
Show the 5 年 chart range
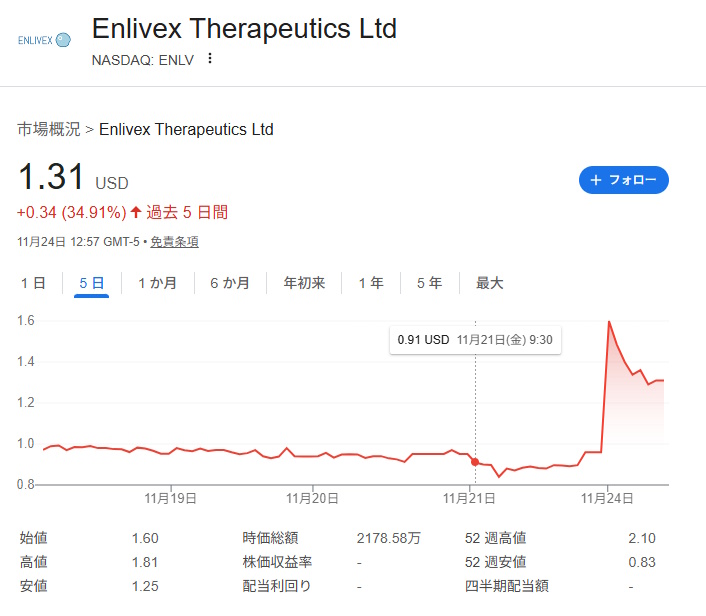point(429,283)
